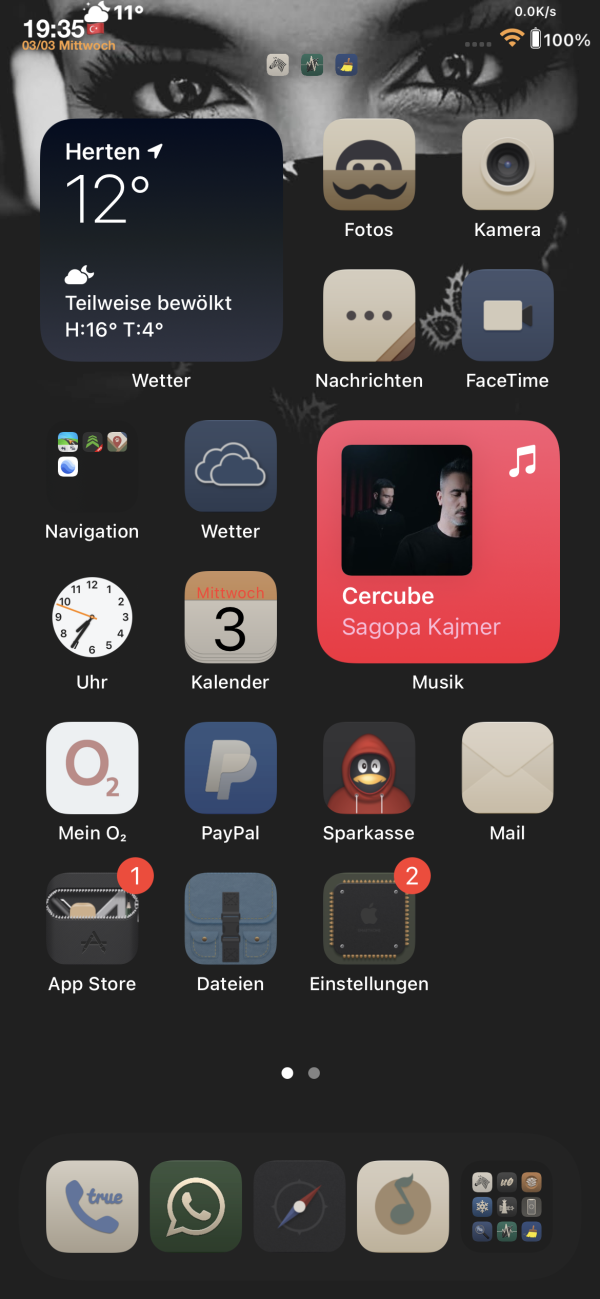Open the Herten weather widget
Viewport: 600px width, 1299px height.
pos(161,240)
